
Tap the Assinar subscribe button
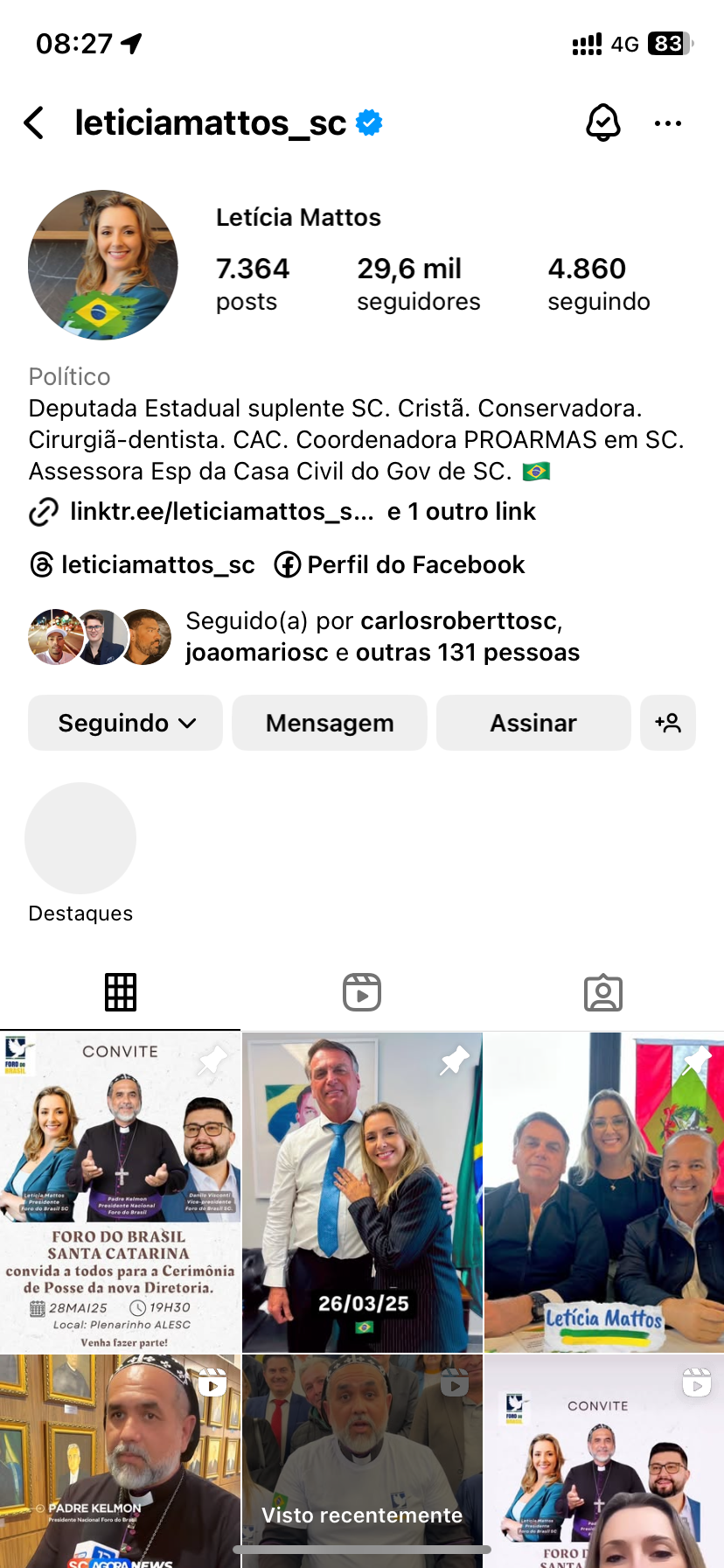533,723
